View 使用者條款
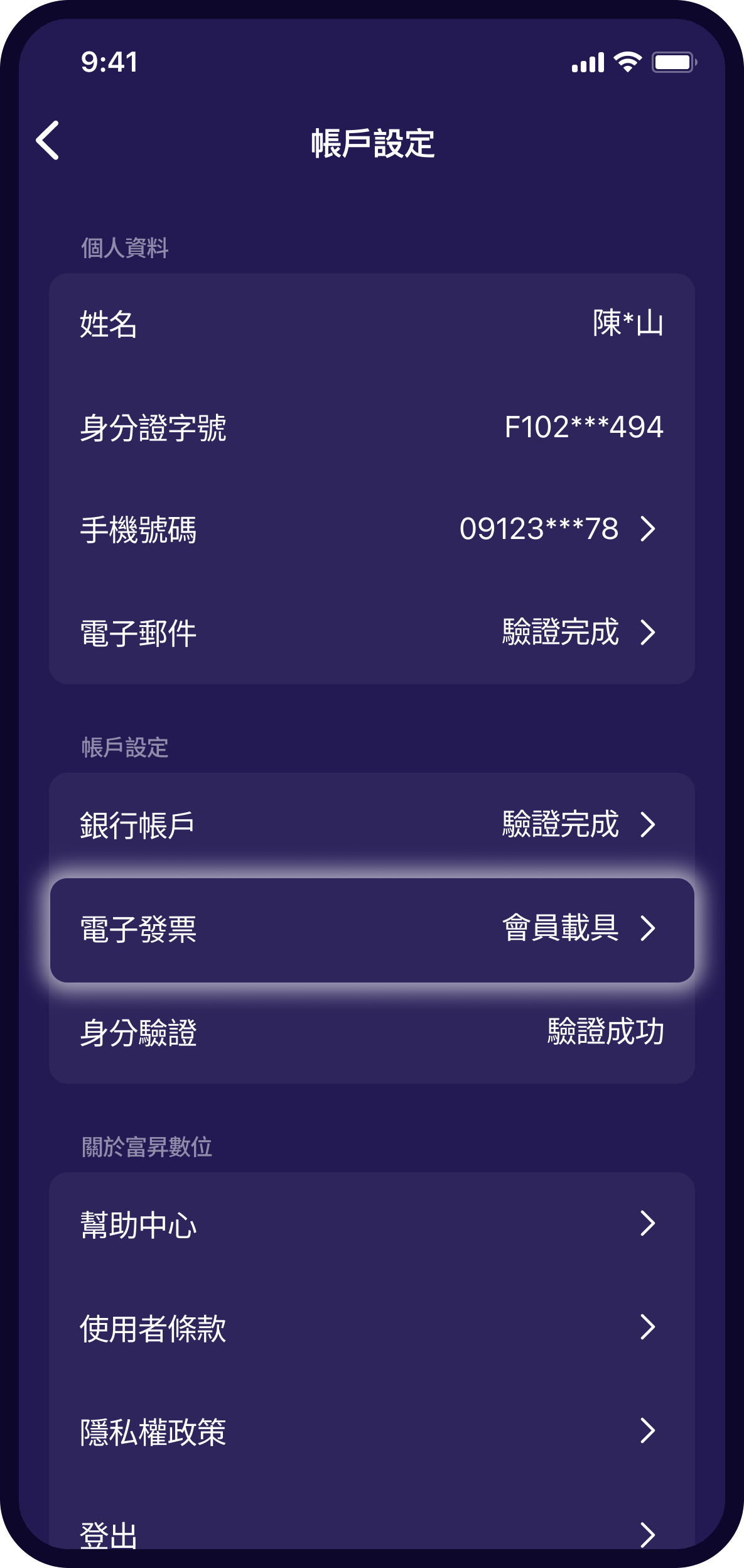 [372, 1328]
